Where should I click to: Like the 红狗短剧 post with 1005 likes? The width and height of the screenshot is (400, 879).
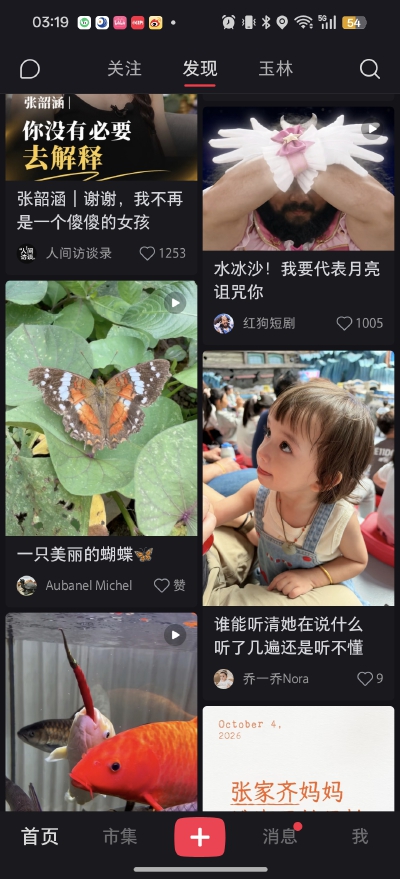pos(360,323)
